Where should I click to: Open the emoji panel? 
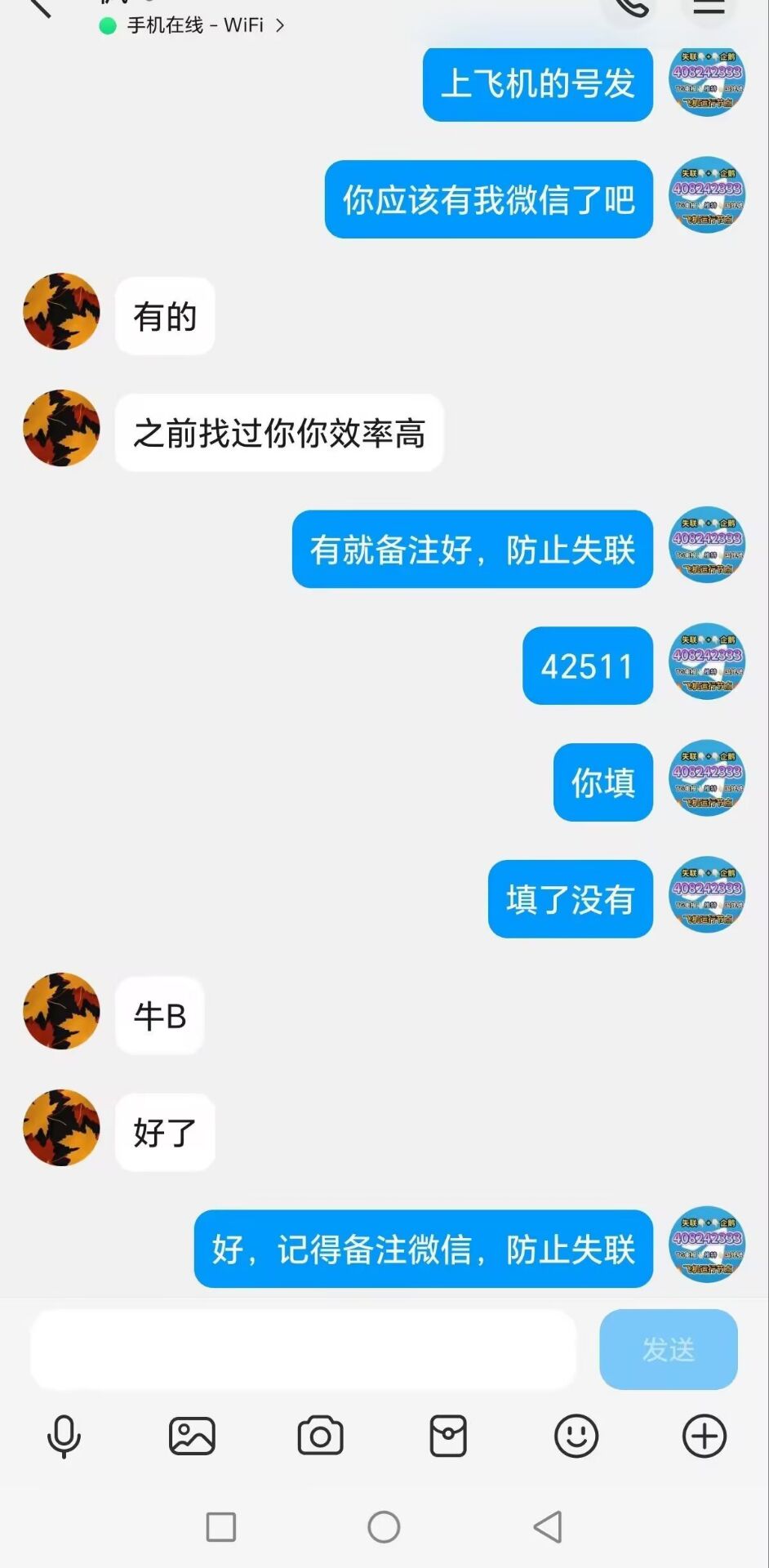coord(576,1436)
